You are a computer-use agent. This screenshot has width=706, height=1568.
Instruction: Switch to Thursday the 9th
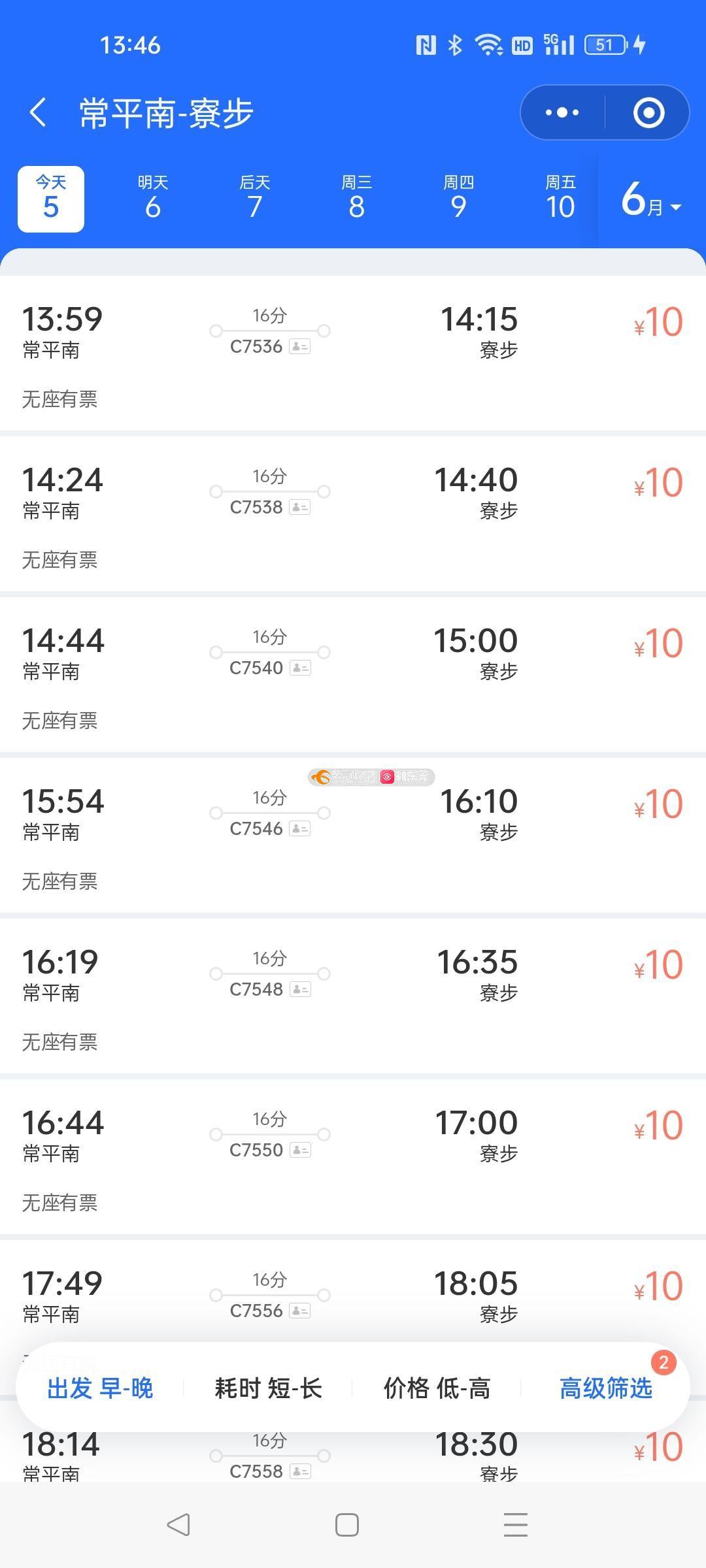[x=459, y=199]
